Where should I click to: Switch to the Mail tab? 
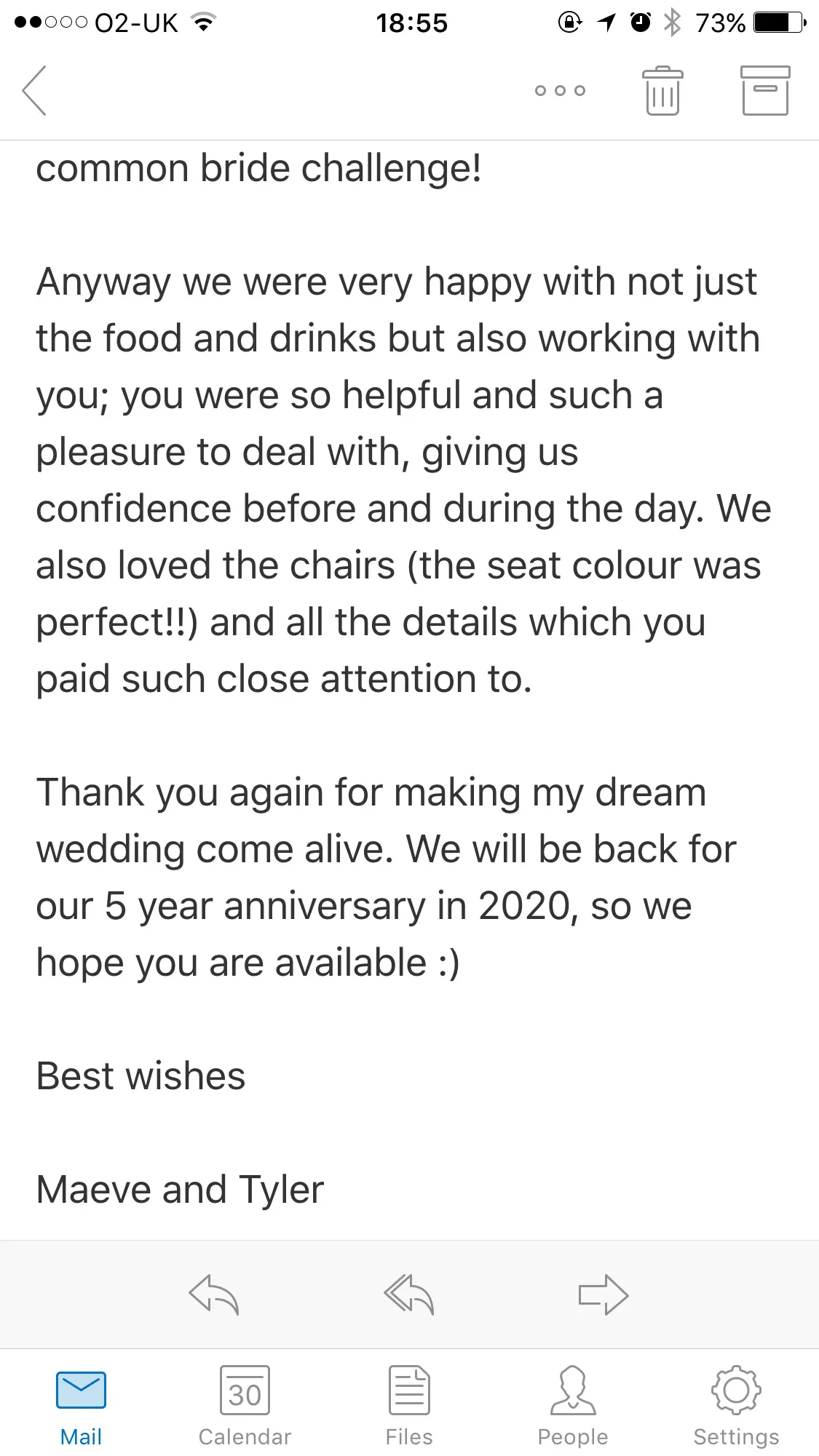(81, 1405)
